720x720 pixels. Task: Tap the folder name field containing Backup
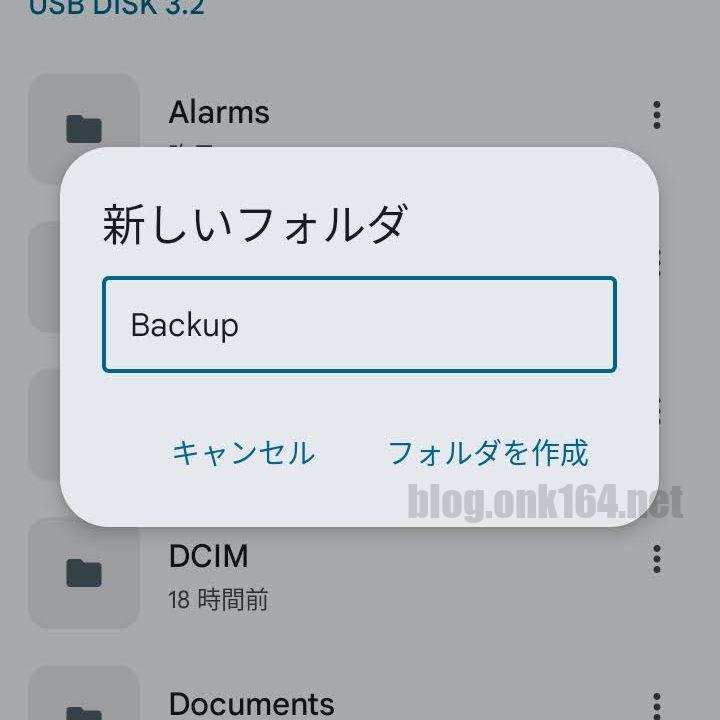coord(359,325)
